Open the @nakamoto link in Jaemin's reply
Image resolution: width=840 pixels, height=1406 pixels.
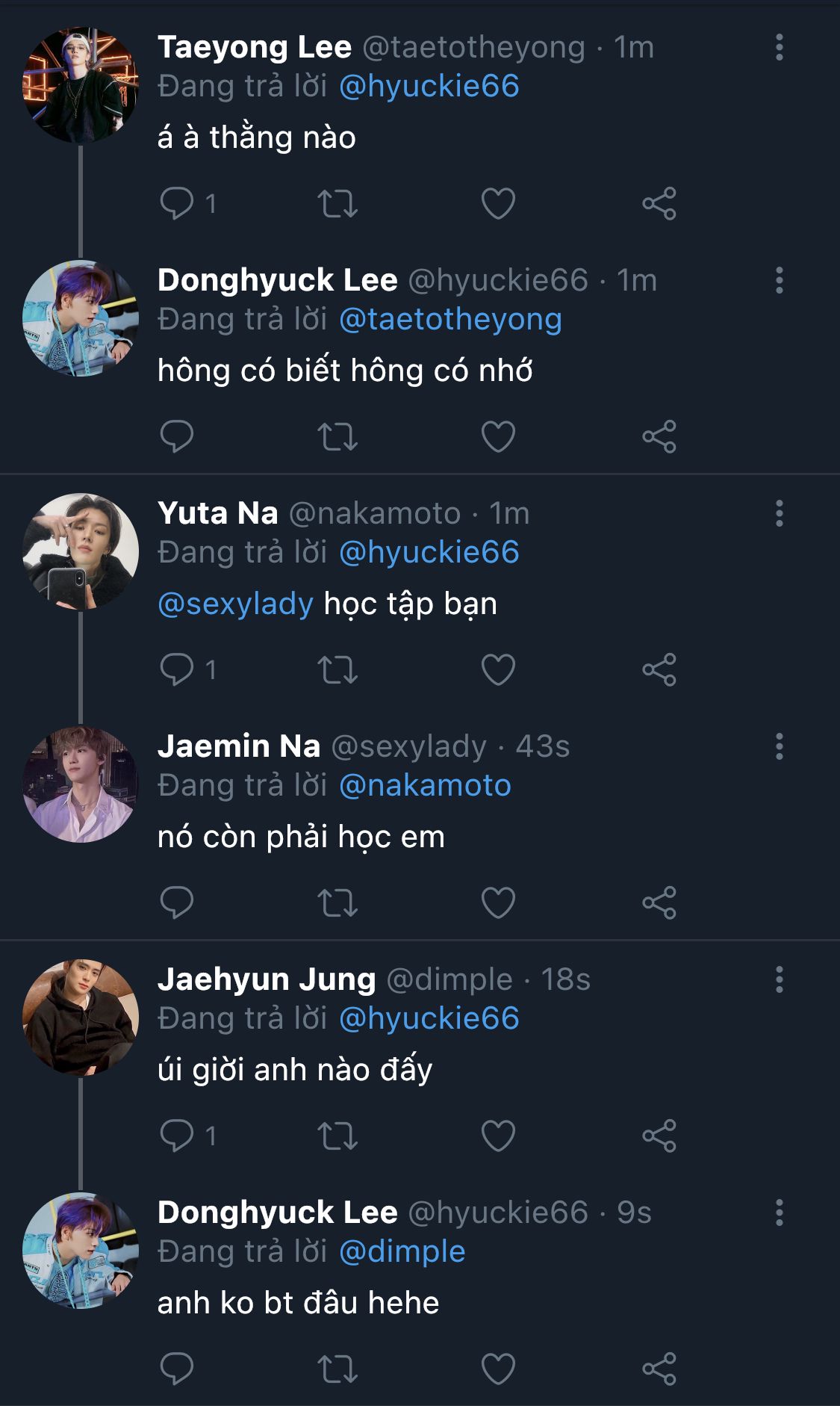pyautogui.click(x=425, y=785)
